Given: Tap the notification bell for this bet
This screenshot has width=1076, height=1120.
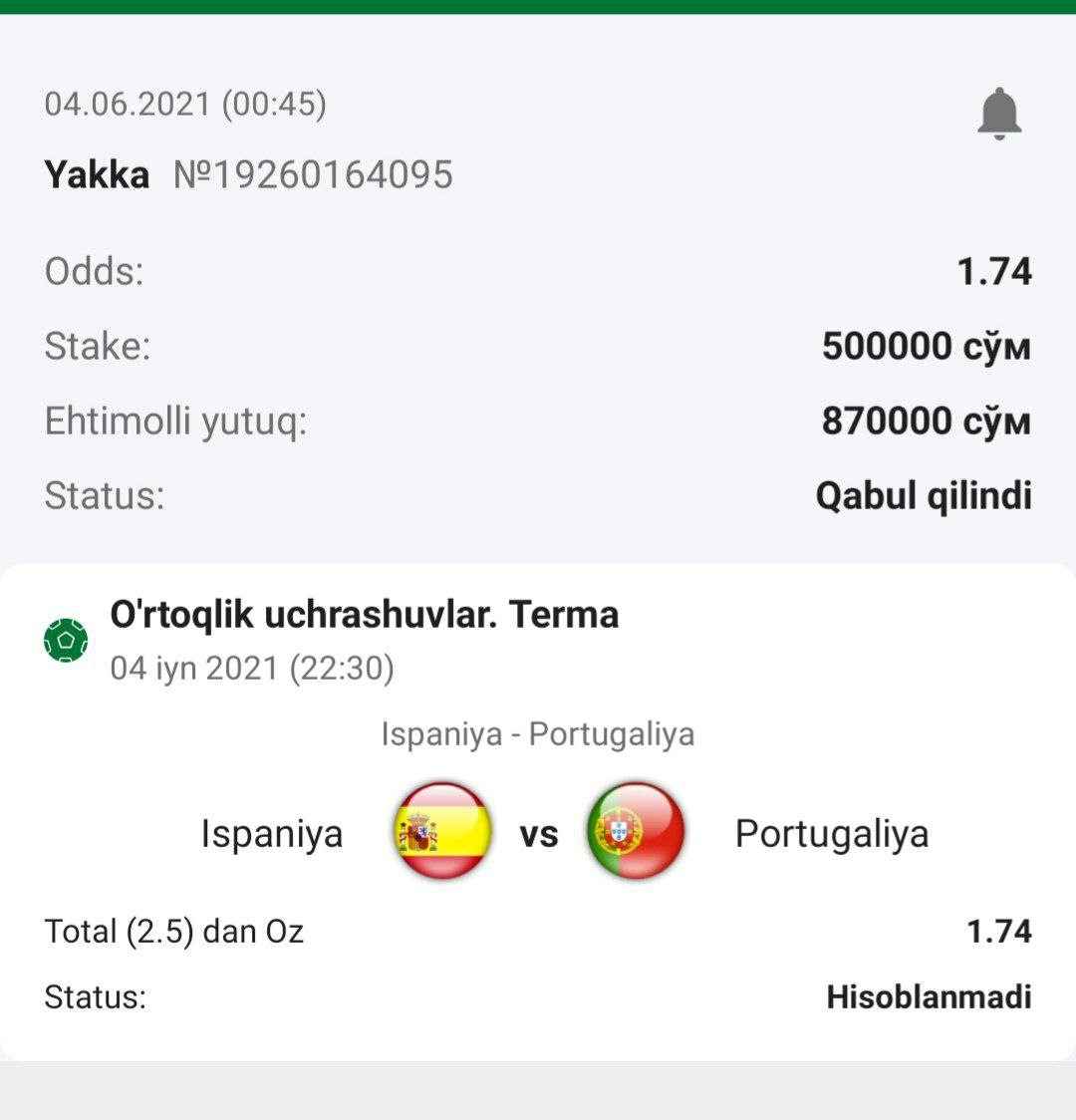Looking at the screenshot, I should click(998, 114).
